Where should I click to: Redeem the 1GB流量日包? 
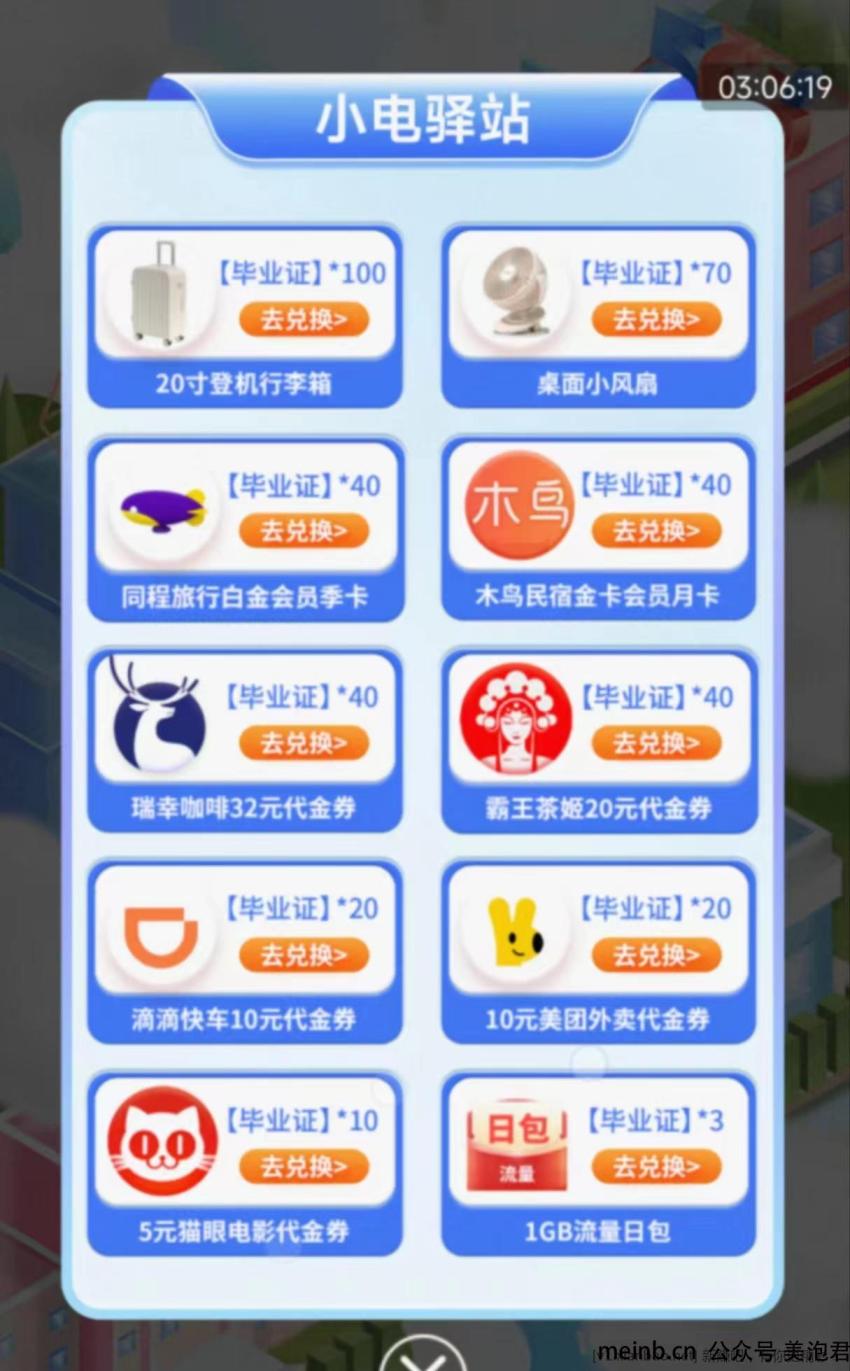[656, 1167]
